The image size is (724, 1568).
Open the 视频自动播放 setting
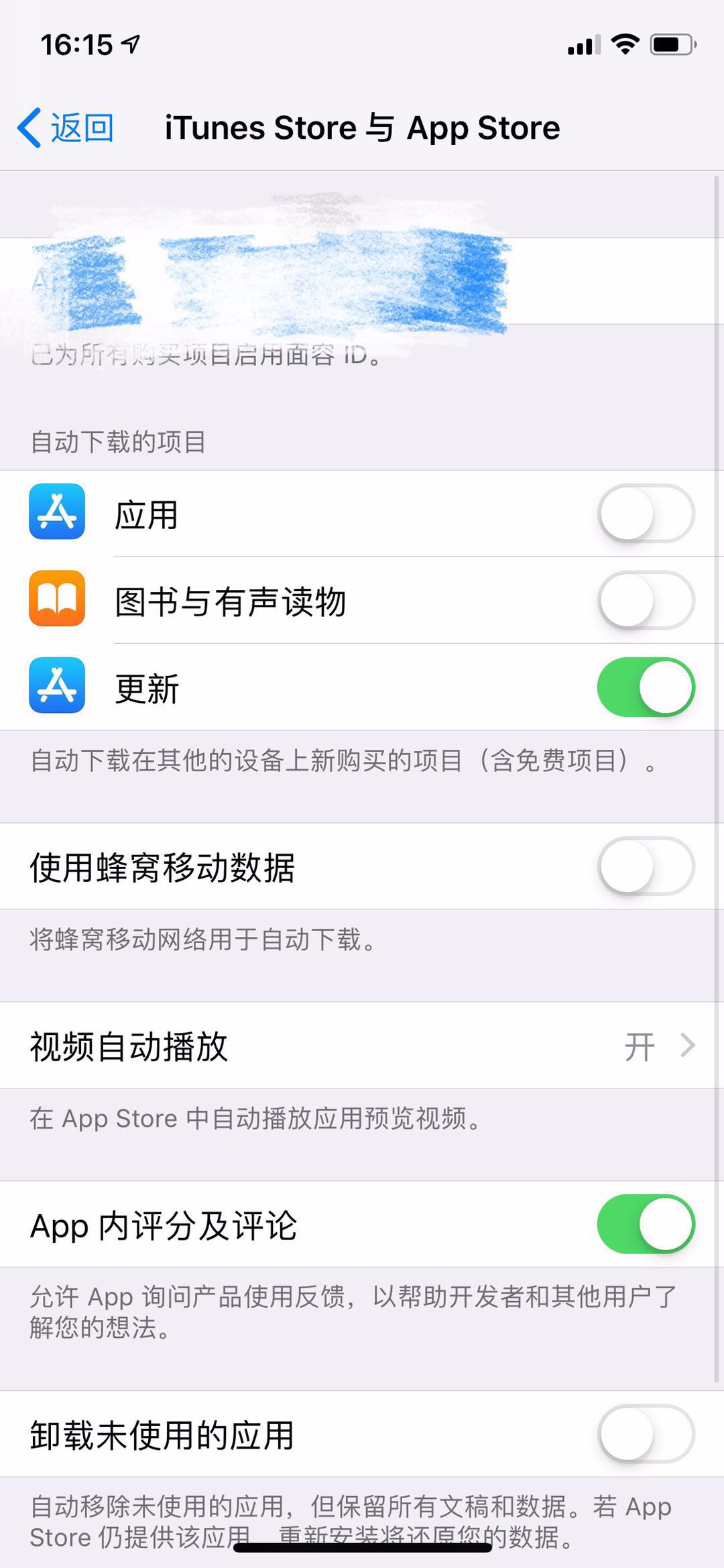(362, 1046)
